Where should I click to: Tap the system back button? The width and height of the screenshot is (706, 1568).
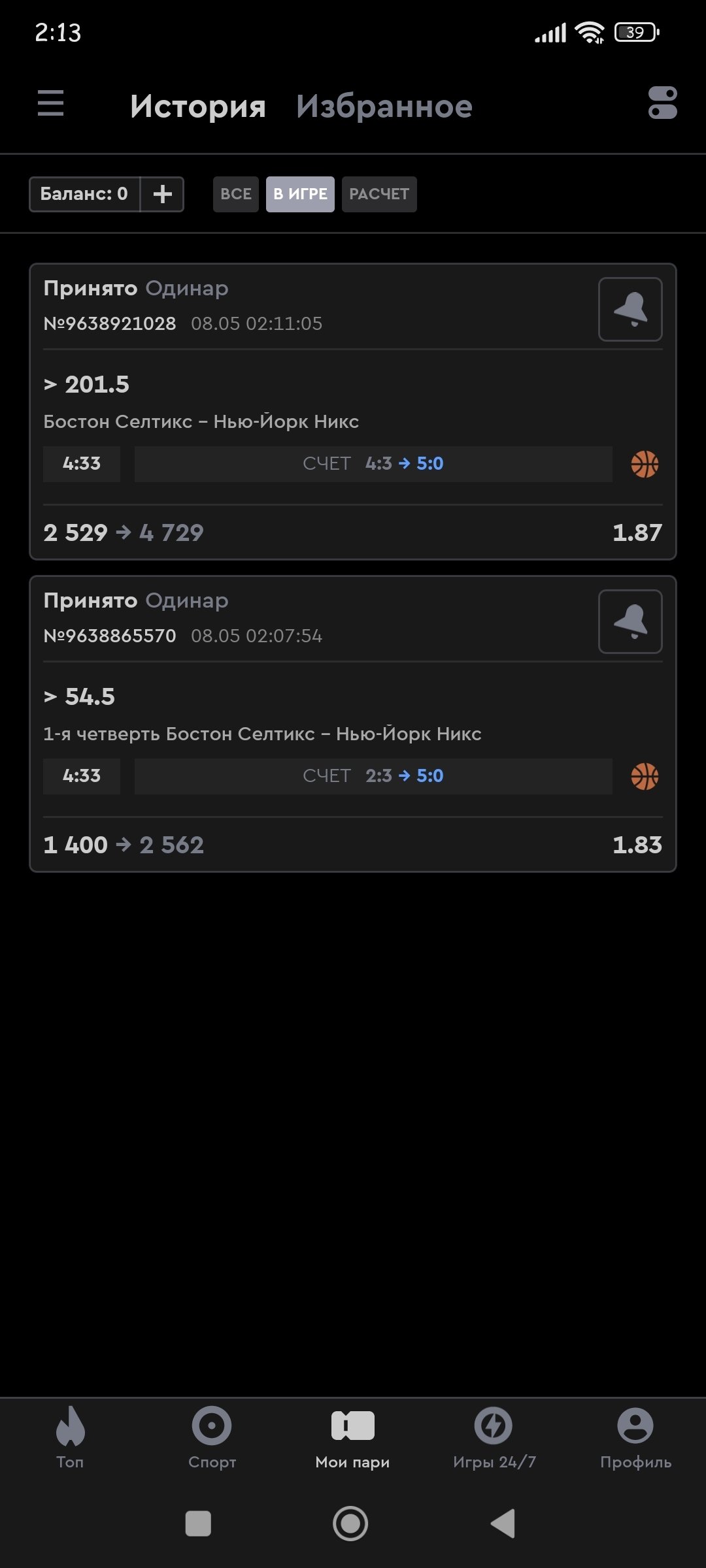[x=503, y=1524]
